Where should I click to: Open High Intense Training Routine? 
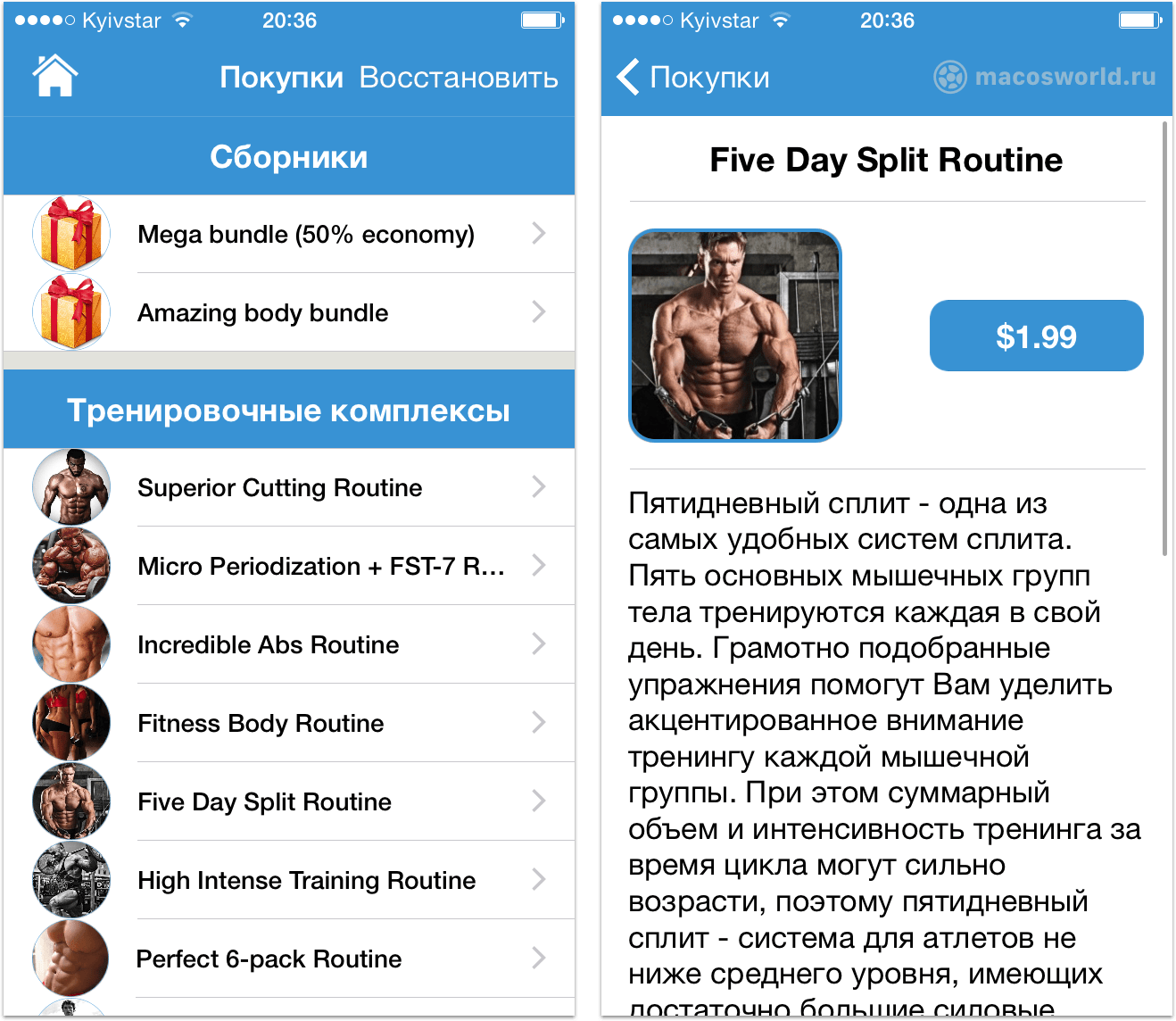[x=289, y=880]
